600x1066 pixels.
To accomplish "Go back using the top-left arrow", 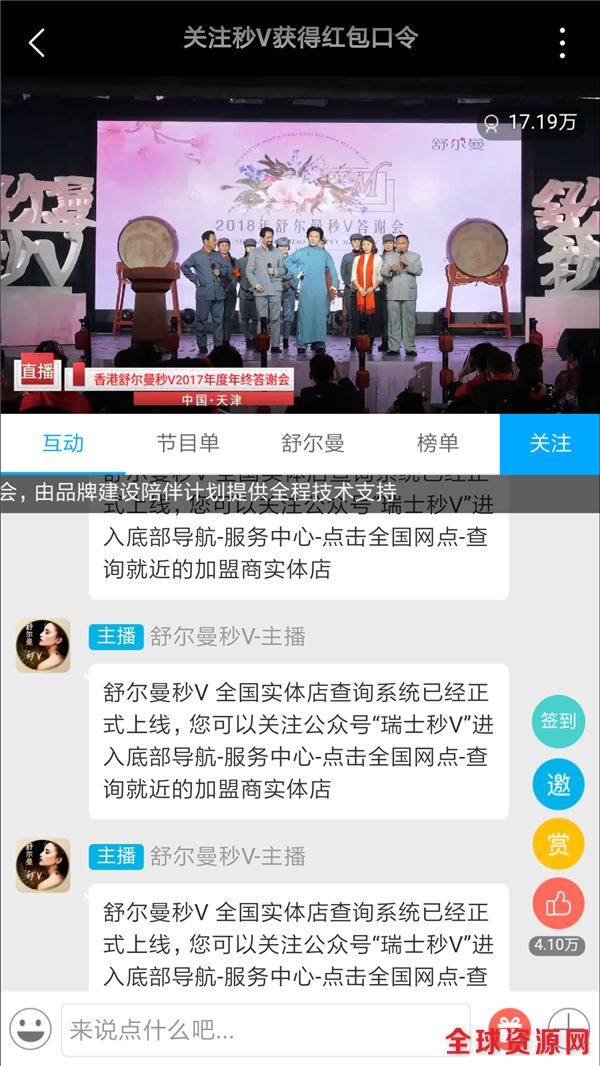I will [37, 42].
